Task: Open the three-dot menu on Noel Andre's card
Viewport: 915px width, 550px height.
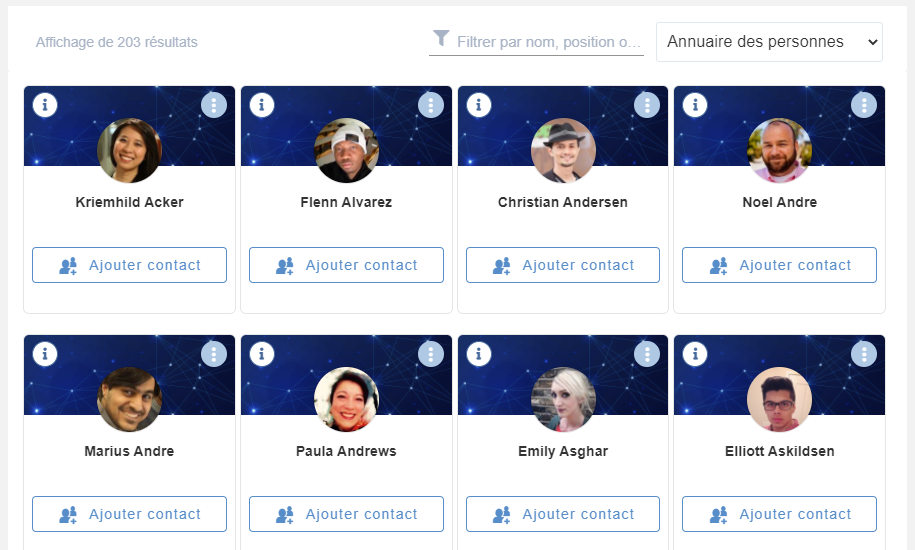Action: click(x=864, y=104)
